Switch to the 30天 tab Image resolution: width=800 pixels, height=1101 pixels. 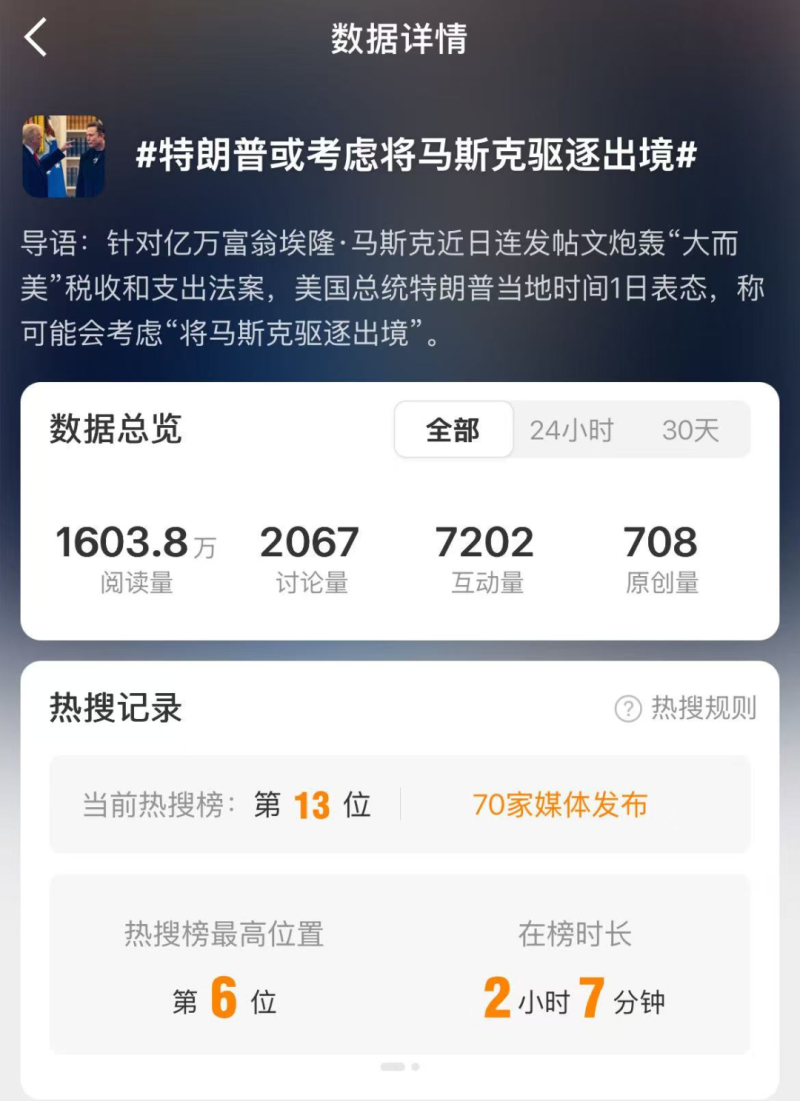pos(690,430)
